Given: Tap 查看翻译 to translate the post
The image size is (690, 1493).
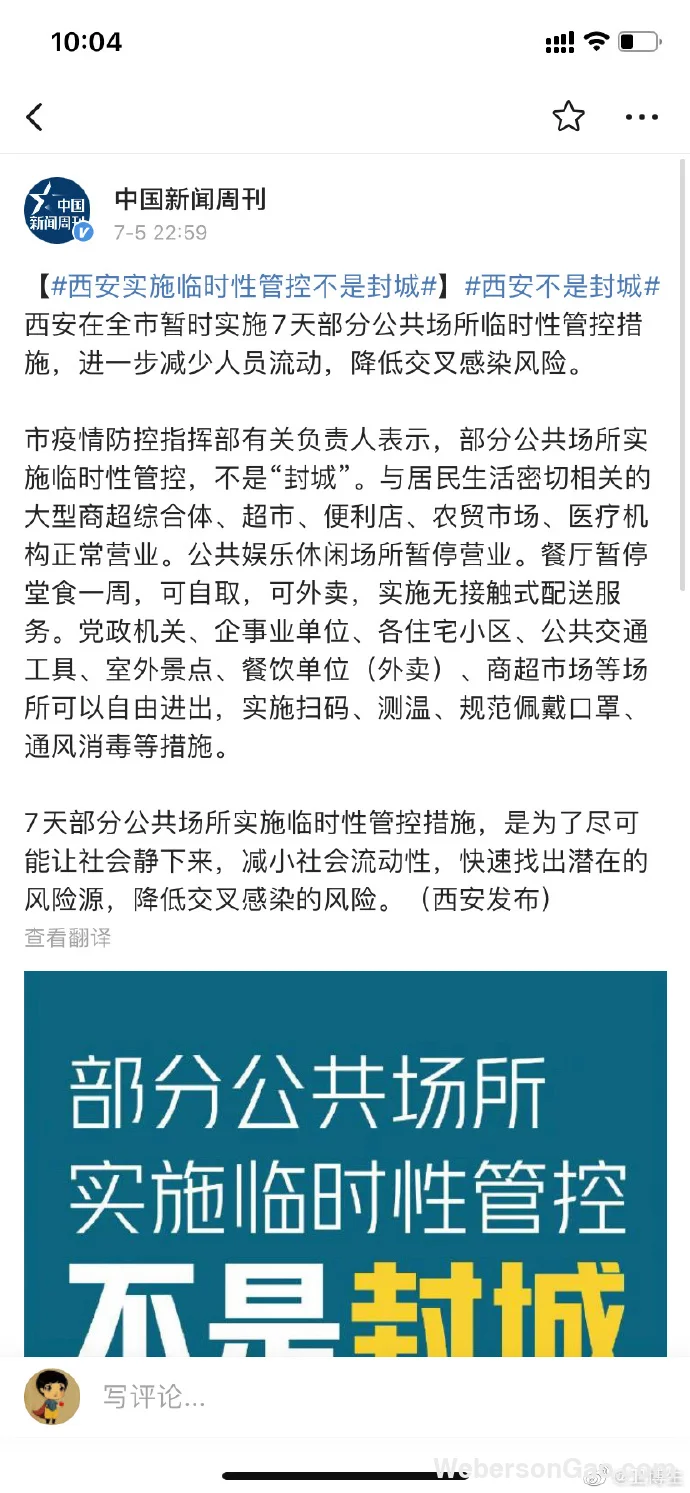Looking at the screenshot, I should pyautogui.click(x=68, y=937).
